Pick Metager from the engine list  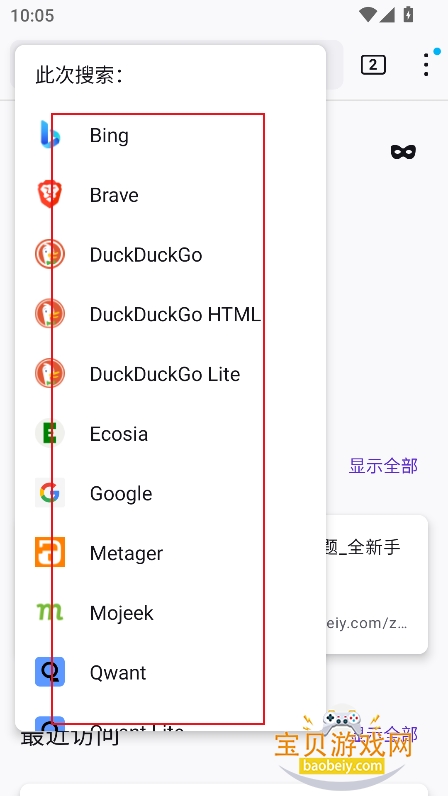pyautogui.click(x=170, y=553)
